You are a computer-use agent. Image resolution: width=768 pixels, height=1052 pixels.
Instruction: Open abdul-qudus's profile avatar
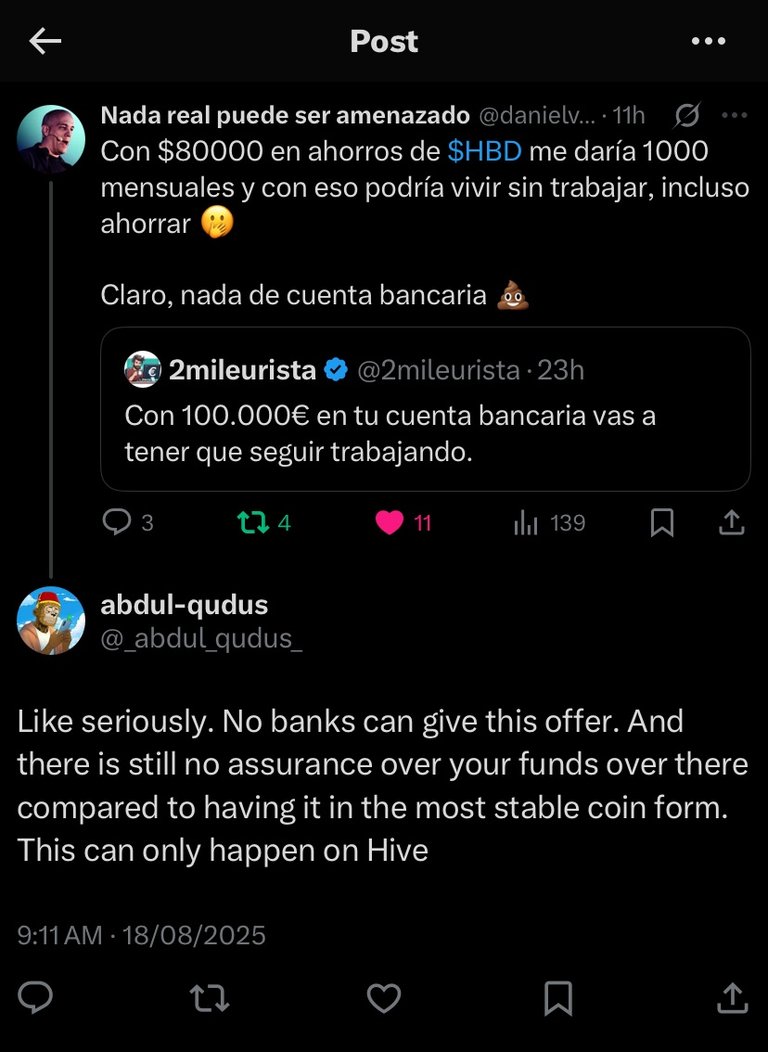click(51, 620)
